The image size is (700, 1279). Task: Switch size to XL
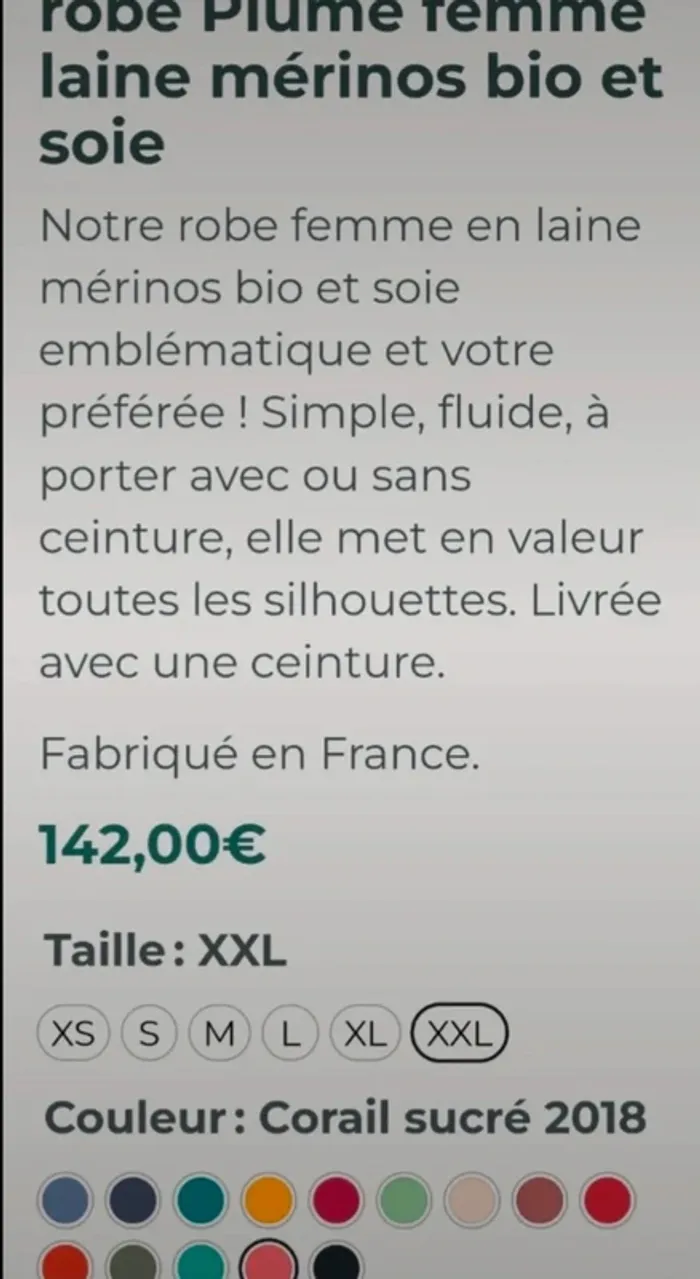tap(364, 1033)
